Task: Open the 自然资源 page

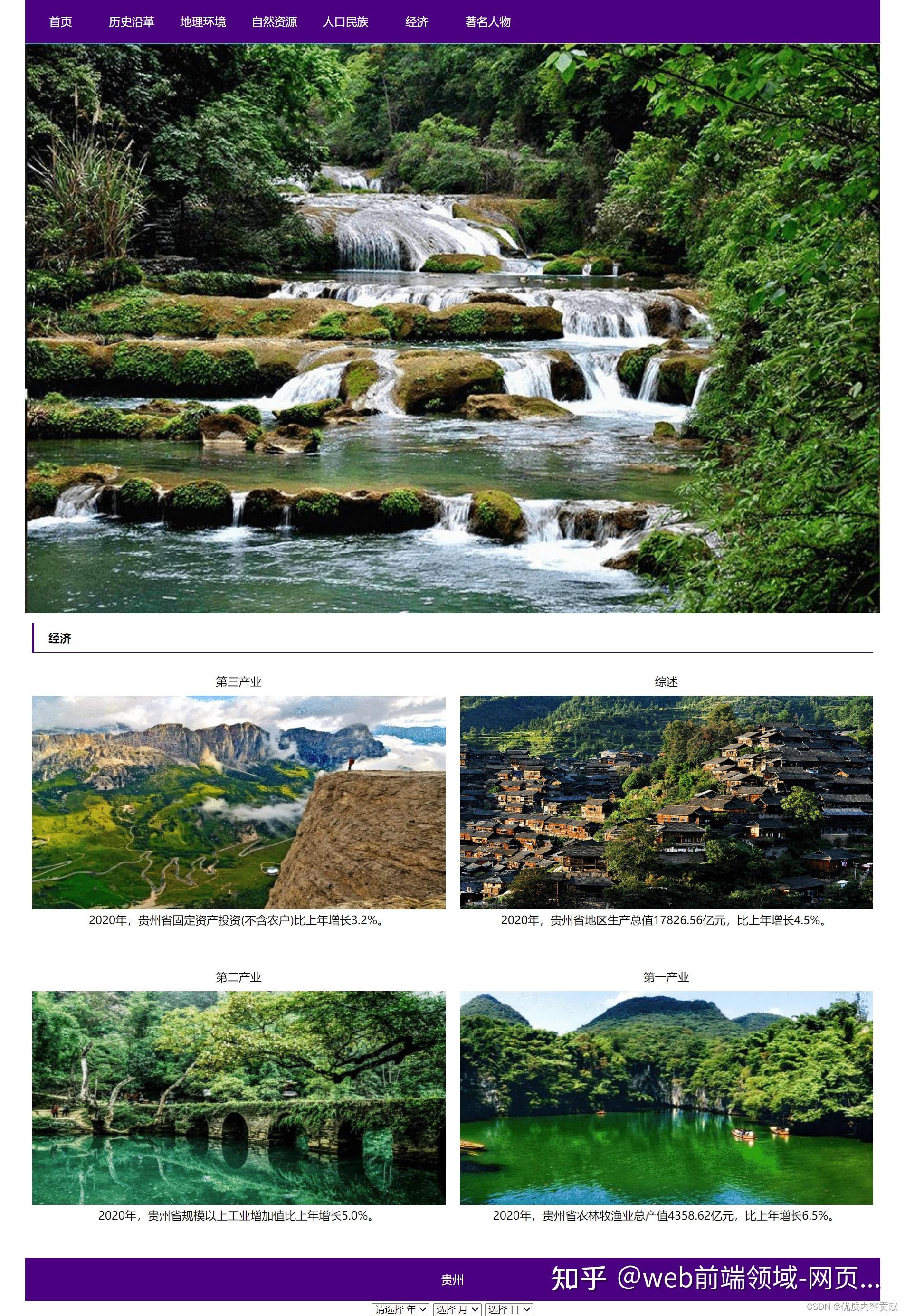Action: pyautogui.click(x=275, y=22)
